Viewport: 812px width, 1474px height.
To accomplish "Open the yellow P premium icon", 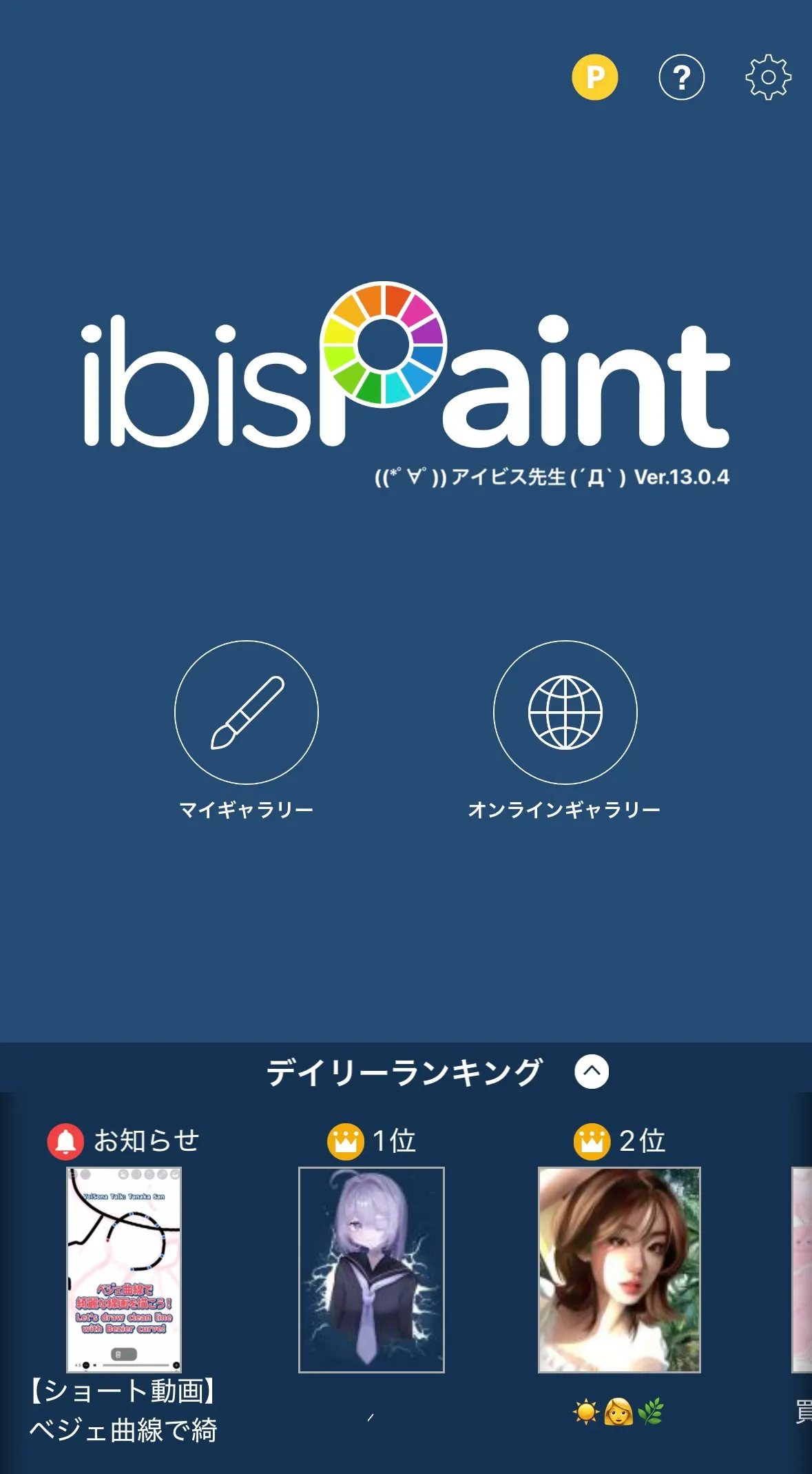I will tap(594, 77).
